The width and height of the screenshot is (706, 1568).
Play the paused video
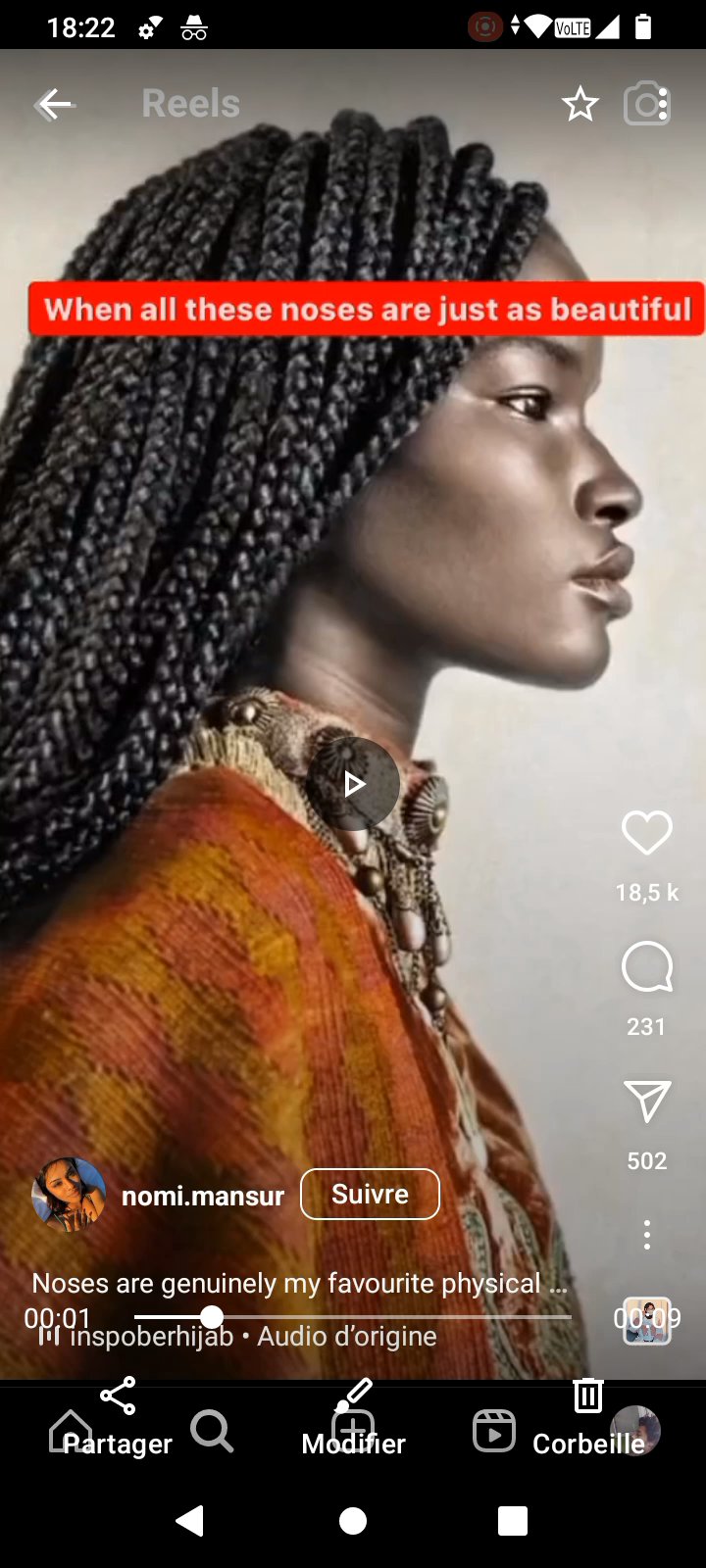(353, 784)
